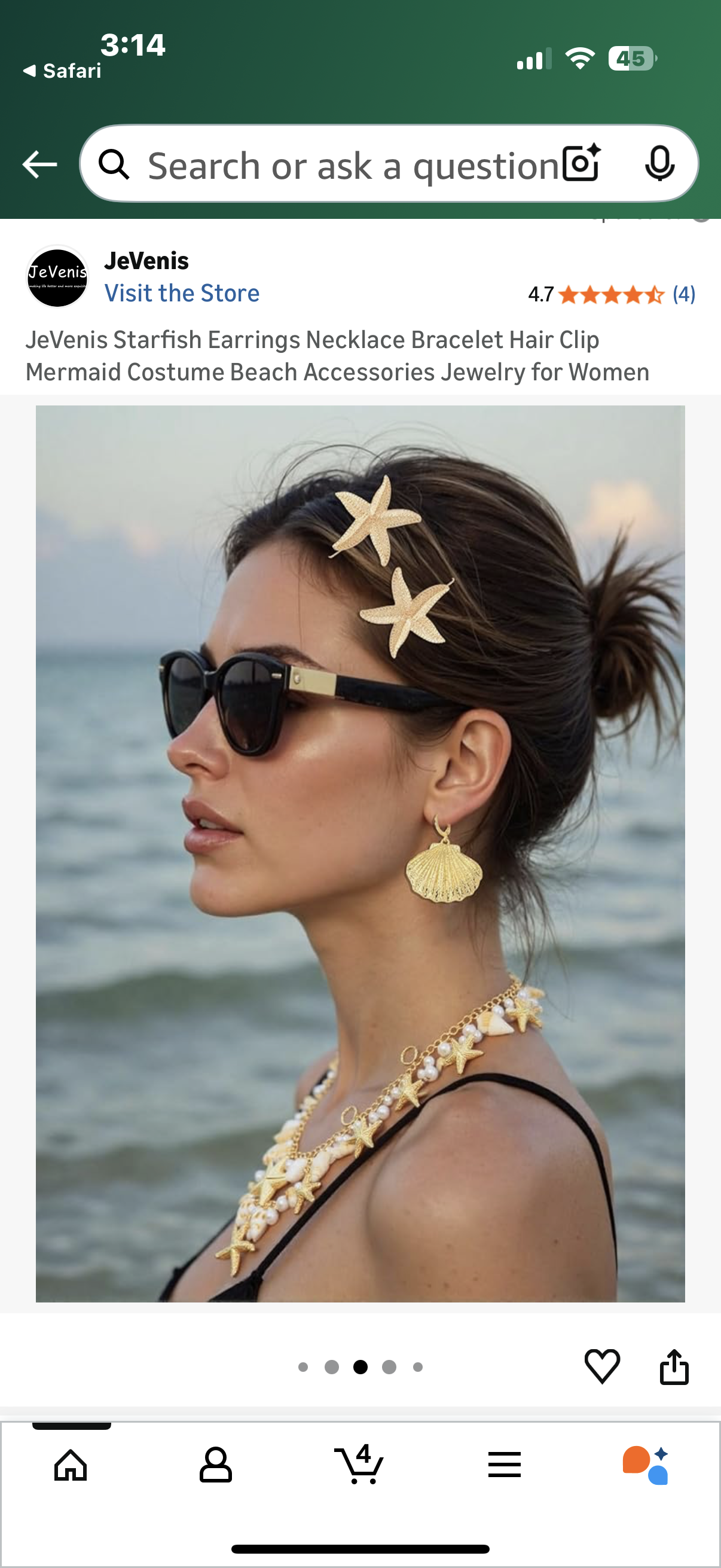This screenshot has width=721, height=1568.
Task: Add product to wish list heart
Action: coord(602,1366)
